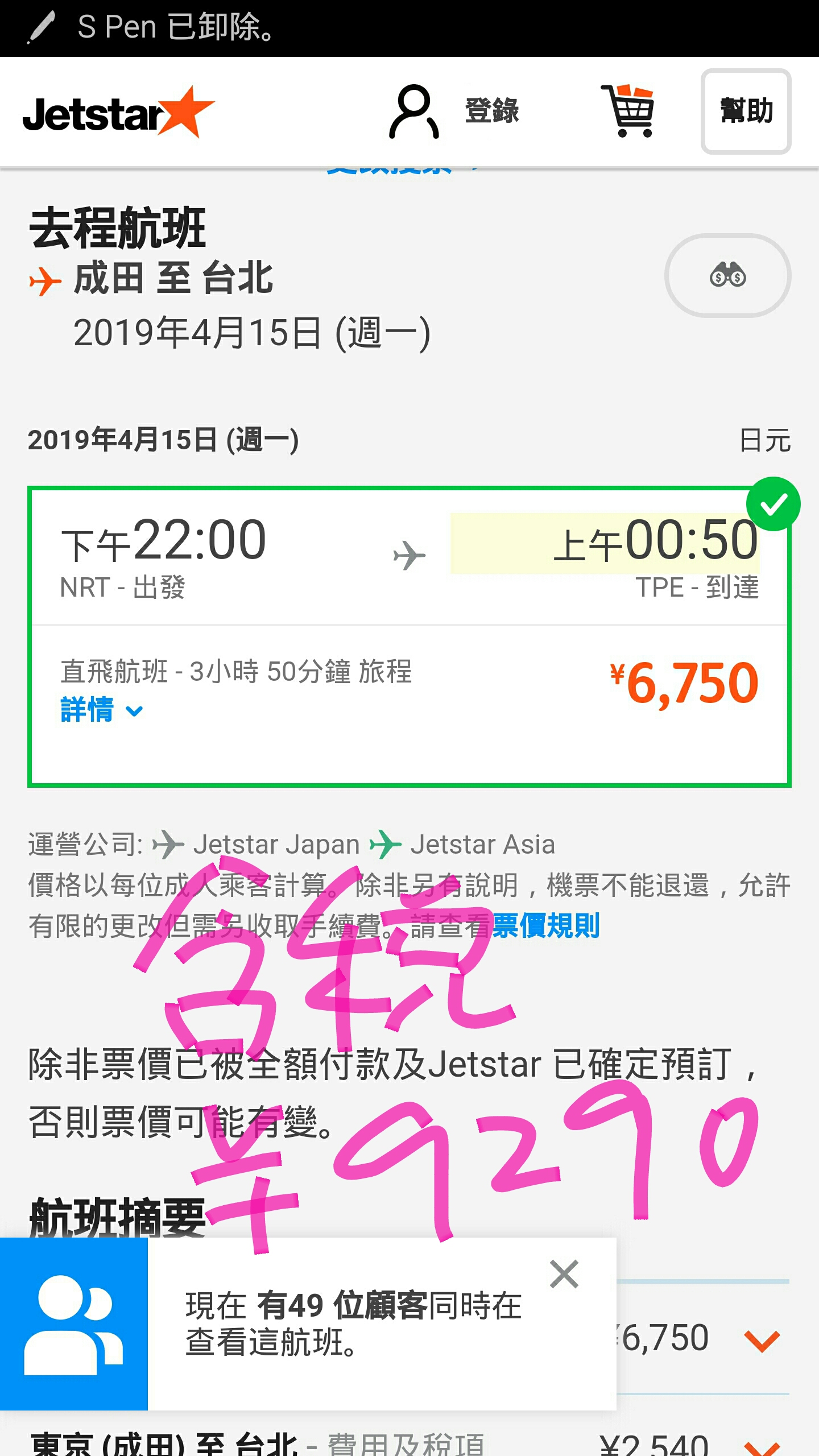Tap the 幫助 help button
Image resolution: width=819 pixels, height=1456 pixels.
click(x=746, y=111)
